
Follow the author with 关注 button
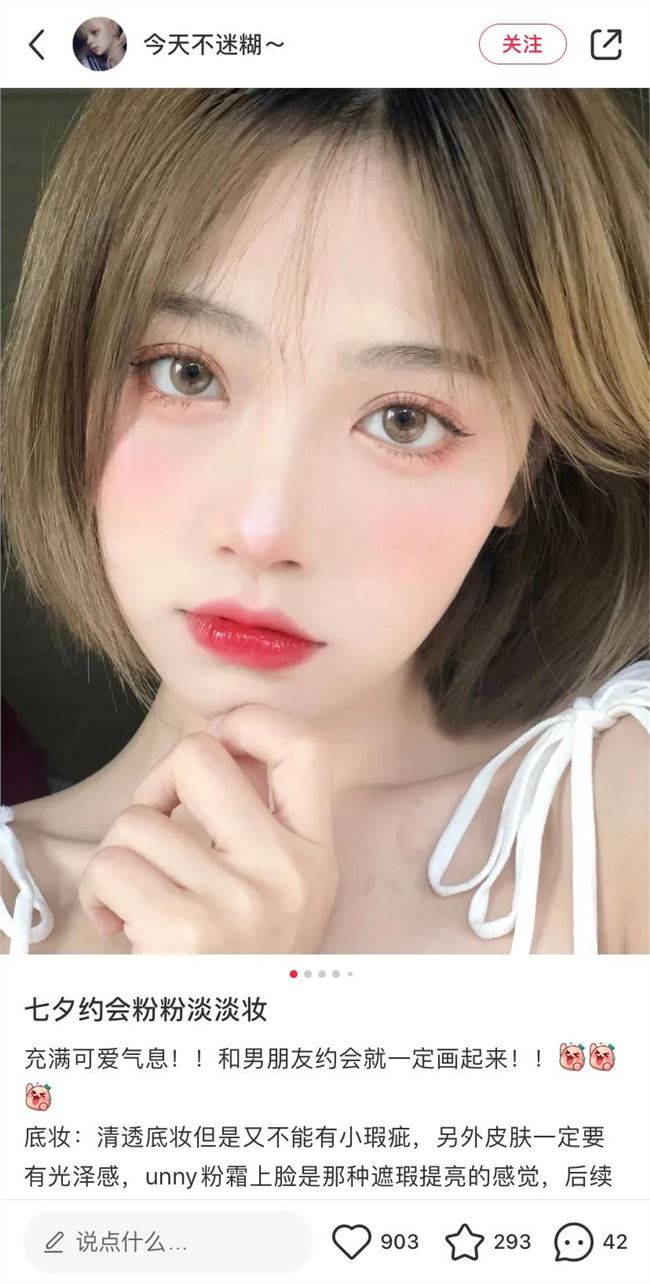tap(522, 44)
